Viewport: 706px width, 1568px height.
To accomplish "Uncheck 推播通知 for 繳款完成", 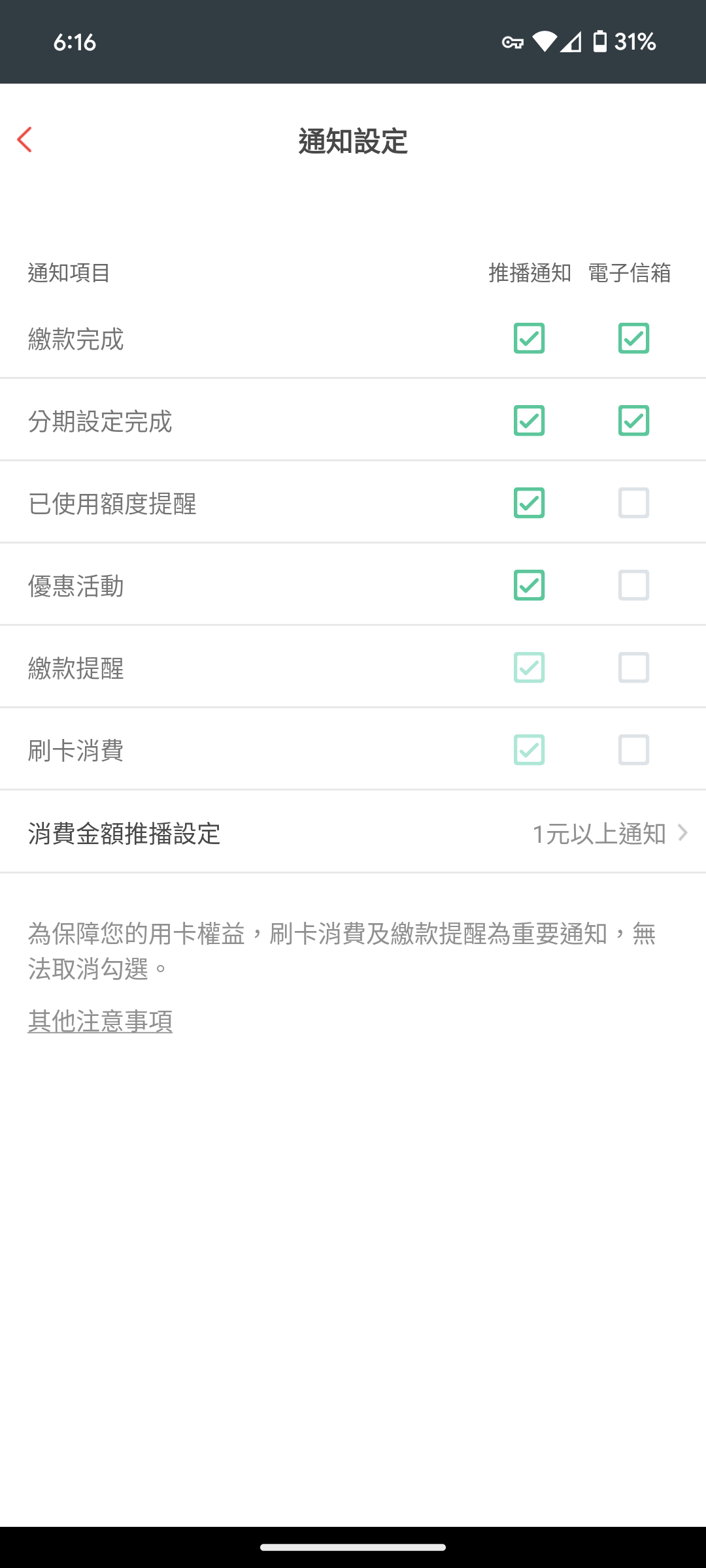I will coord(529,338).
